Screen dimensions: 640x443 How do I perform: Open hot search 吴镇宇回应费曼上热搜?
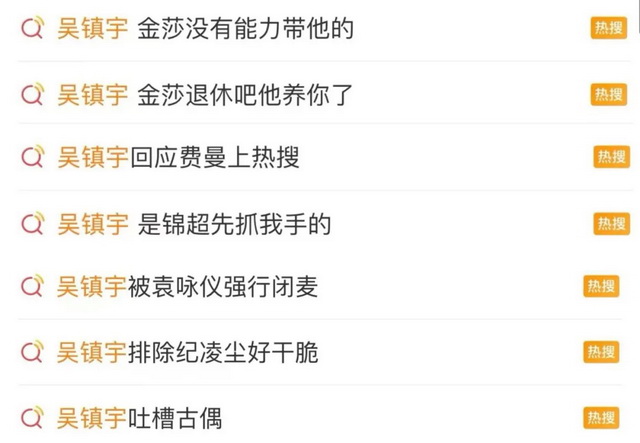point(179,158)
